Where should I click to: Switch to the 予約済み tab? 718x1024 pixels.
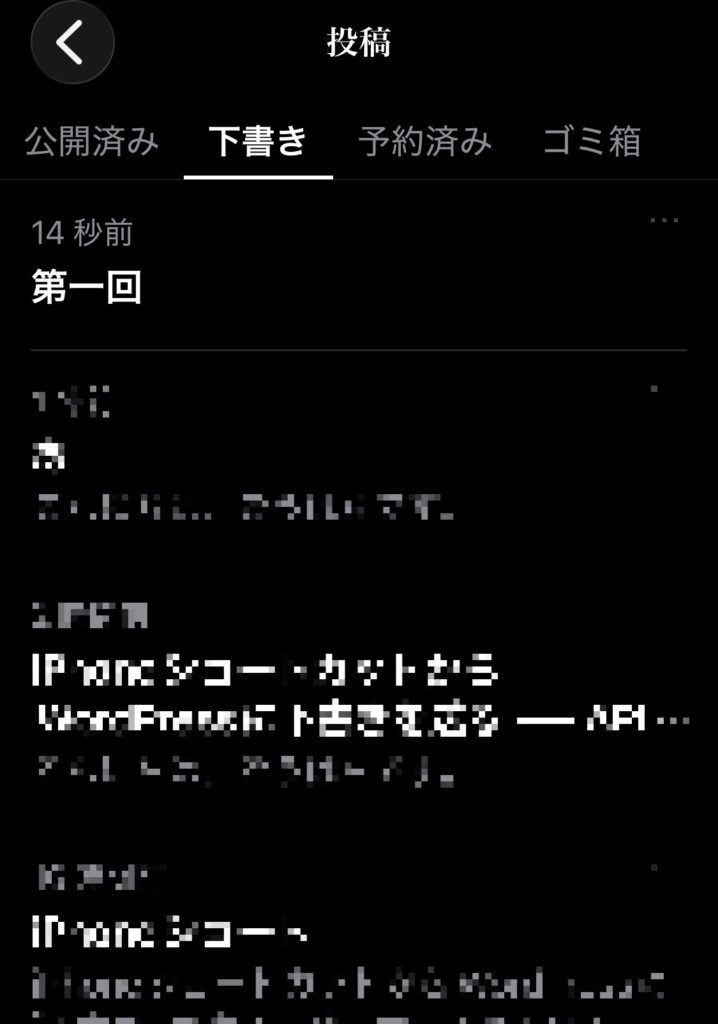pos(425,142)
